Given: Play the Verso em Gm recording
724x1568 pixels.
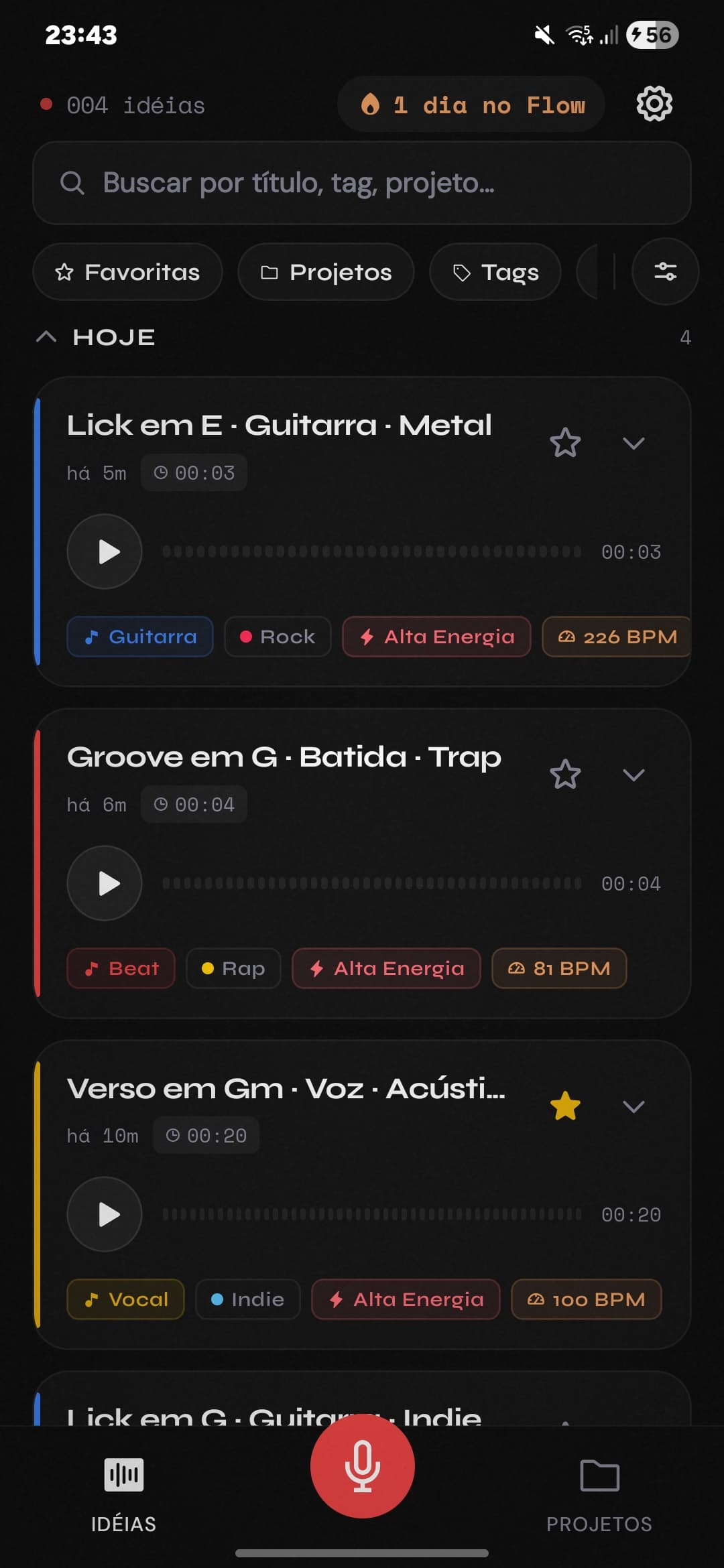Looking at the screenshot, I should (105, 1214).
